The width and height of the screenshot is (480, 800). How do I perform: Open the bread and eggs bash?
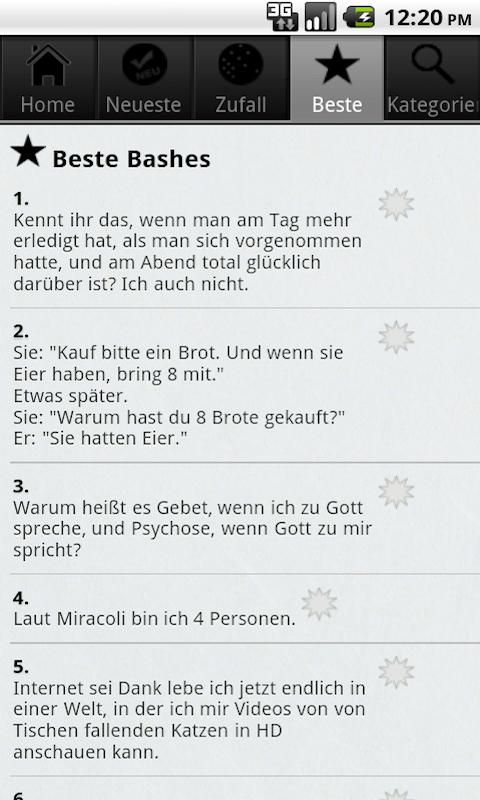click(x=240, y=386)
